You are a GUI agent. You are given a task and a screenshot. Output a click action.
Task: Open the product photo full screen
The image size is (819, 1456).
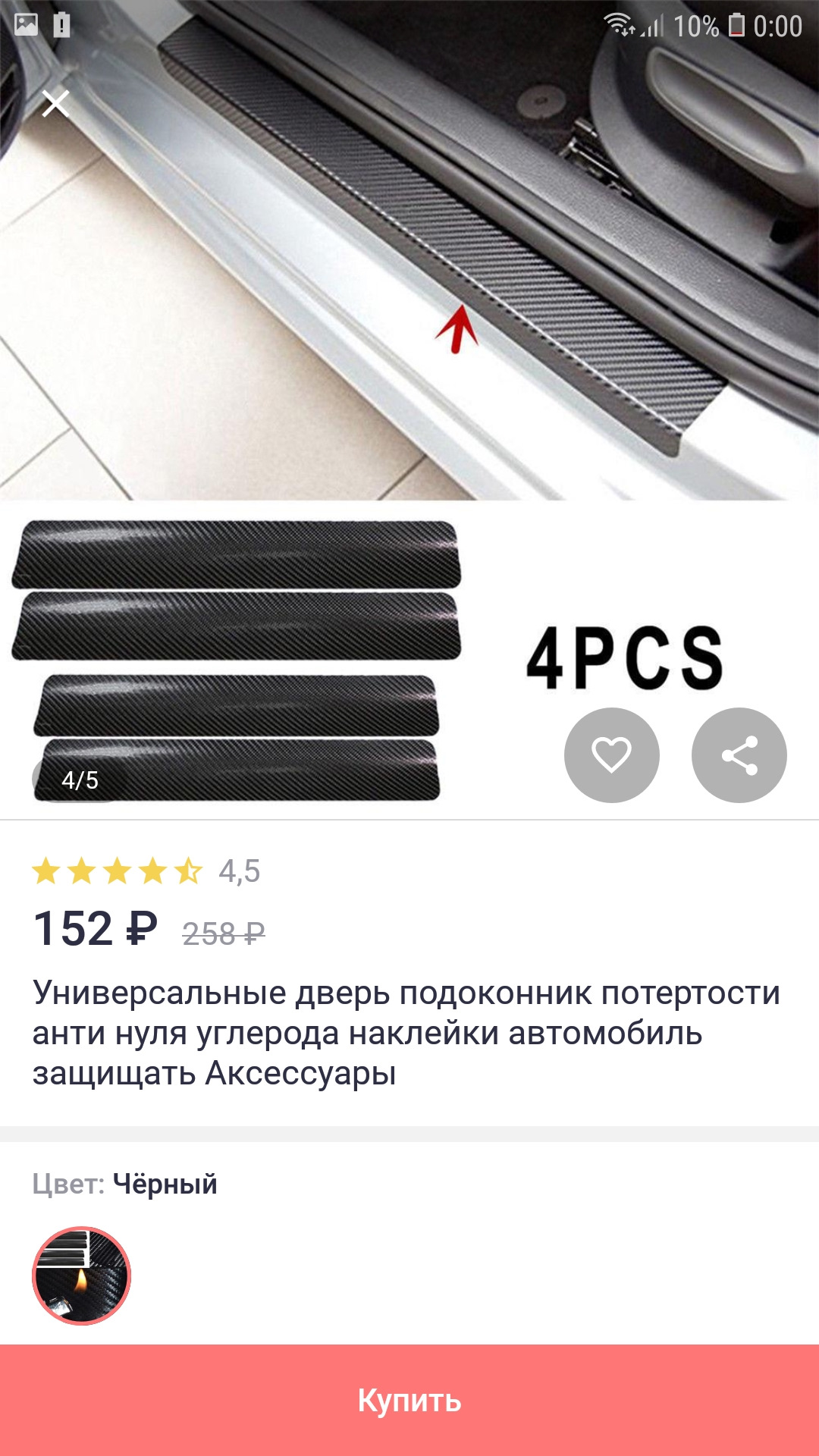point(409,409)
